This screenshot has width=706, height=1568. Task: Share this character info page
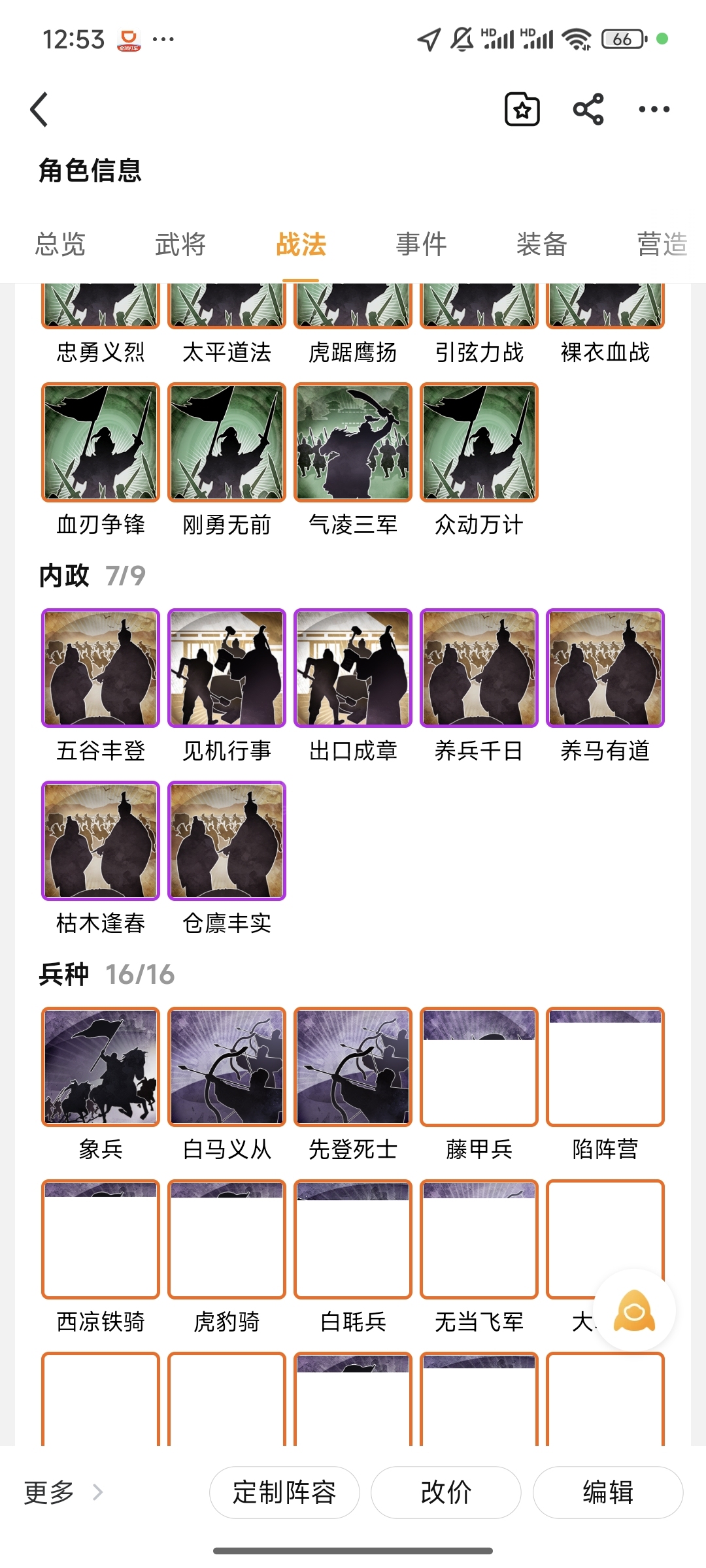coord(588,109)
